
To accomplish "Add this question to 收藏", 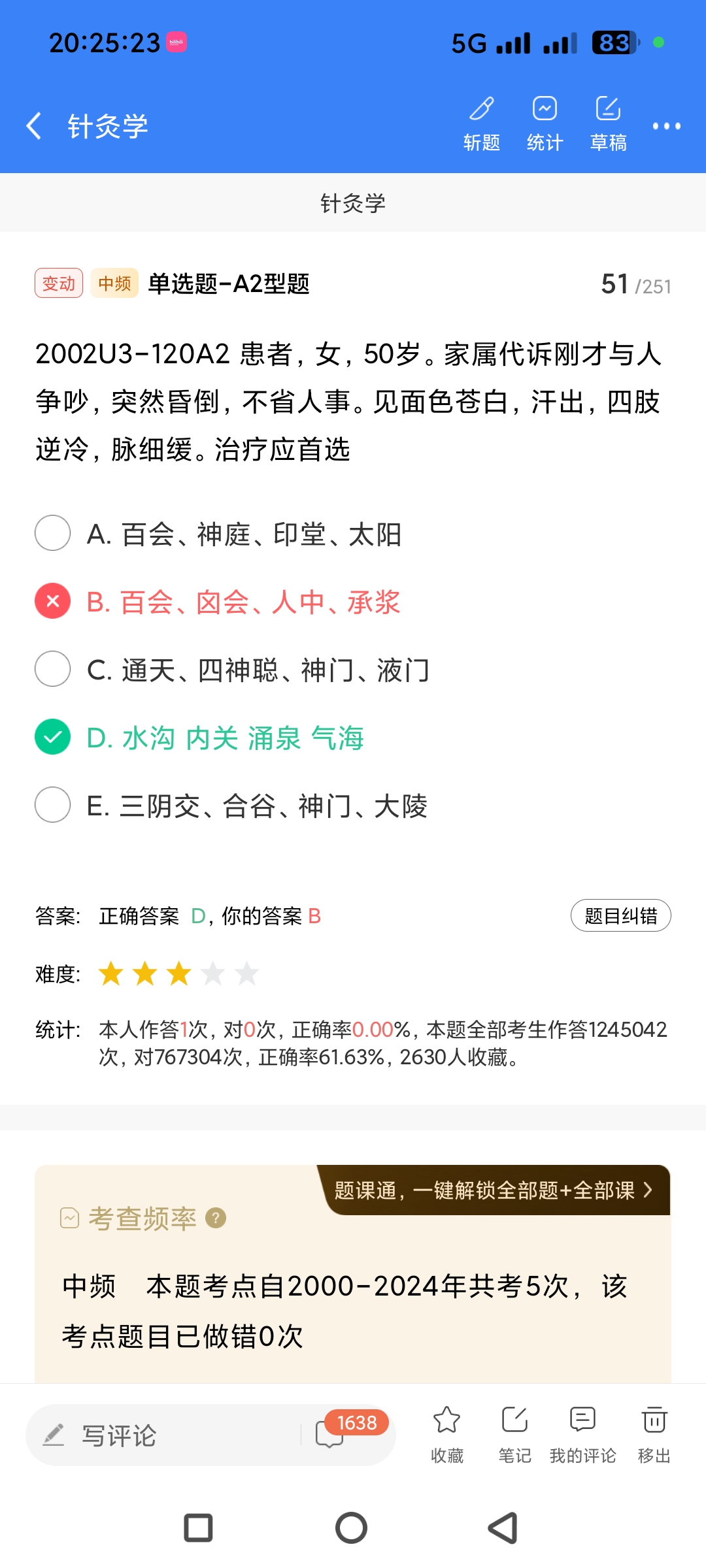I will click(447, 1433).
